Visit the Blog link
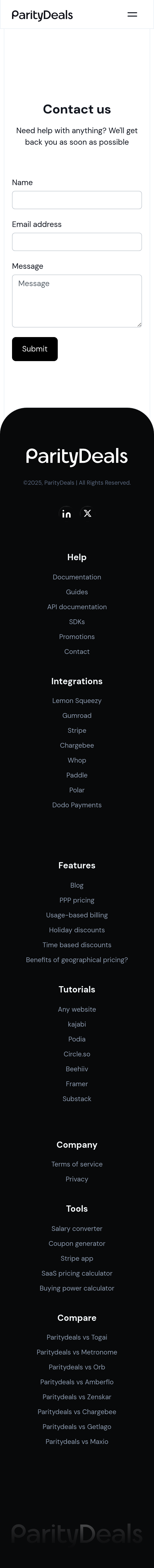This screenshot has width=154, height=1568. (77, 885)
